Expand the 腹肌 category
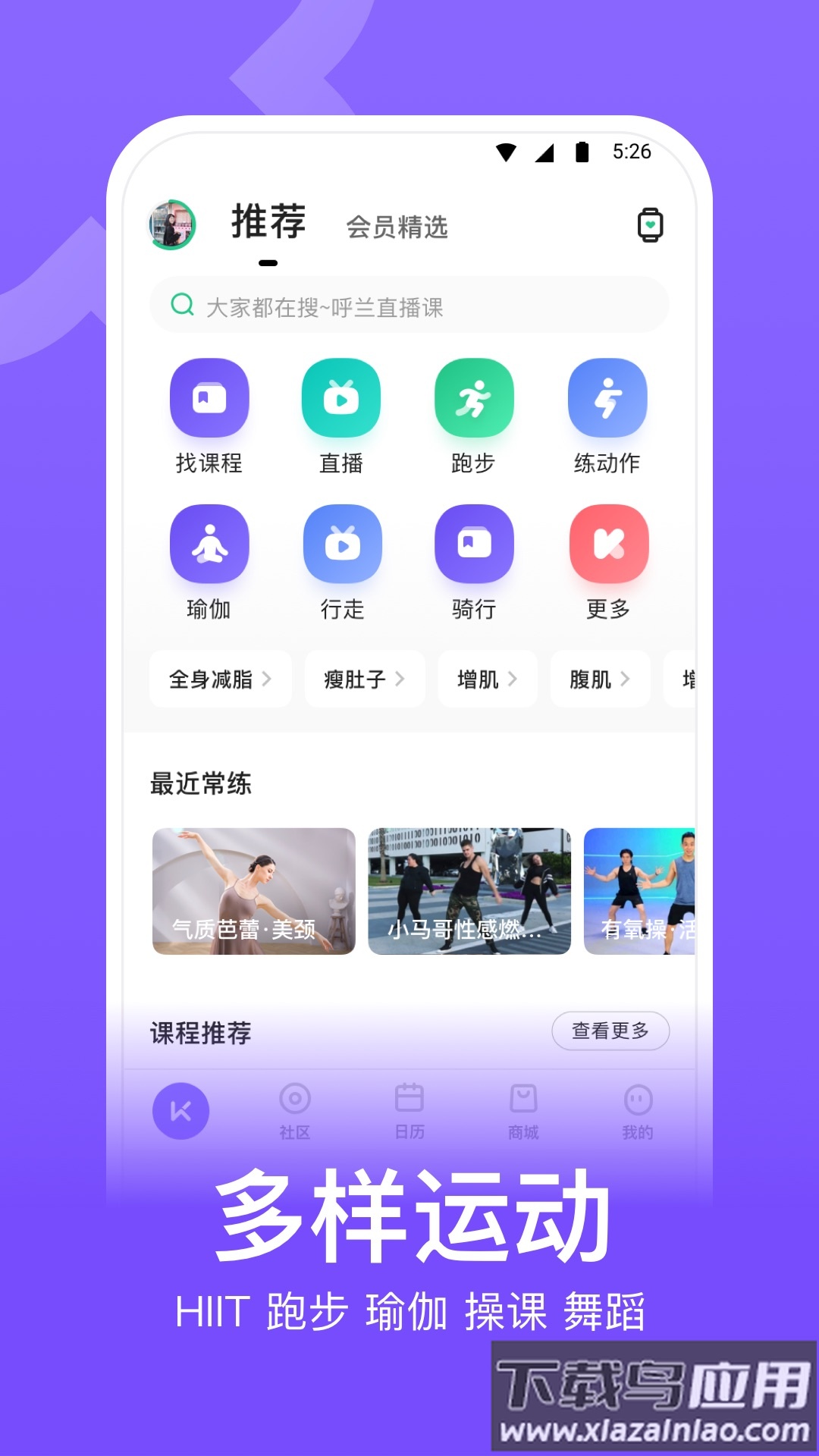 [x=599, y=679]
